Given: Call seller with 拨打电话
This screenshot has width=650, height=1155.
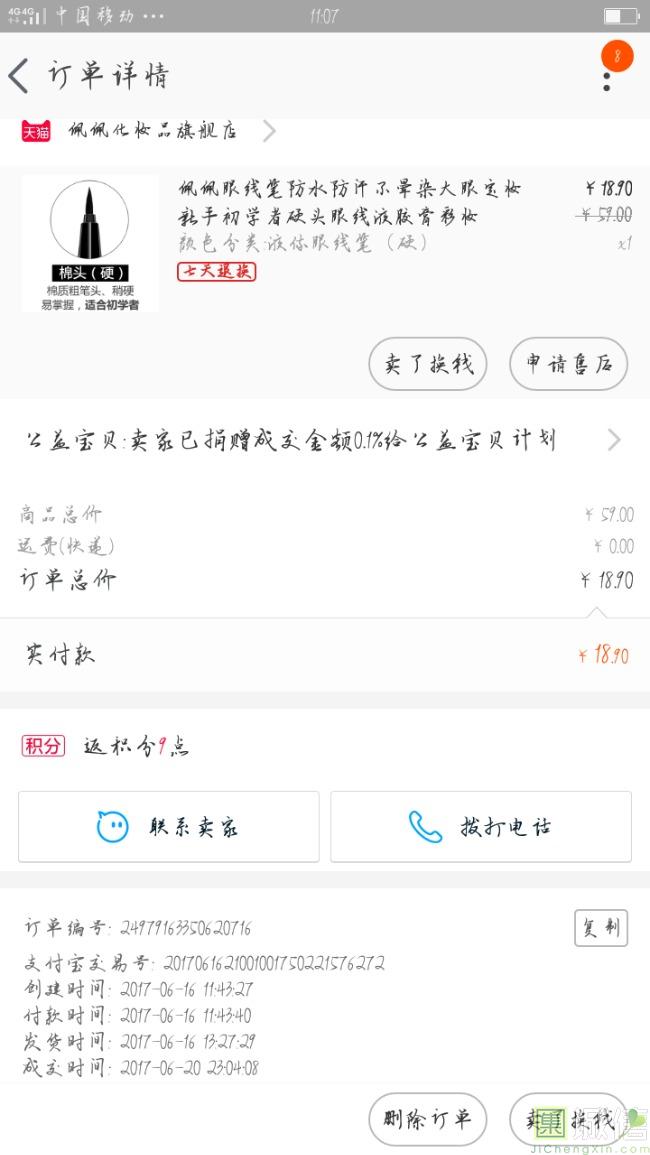Looking at the screenshot, I should tap(481, 826).
